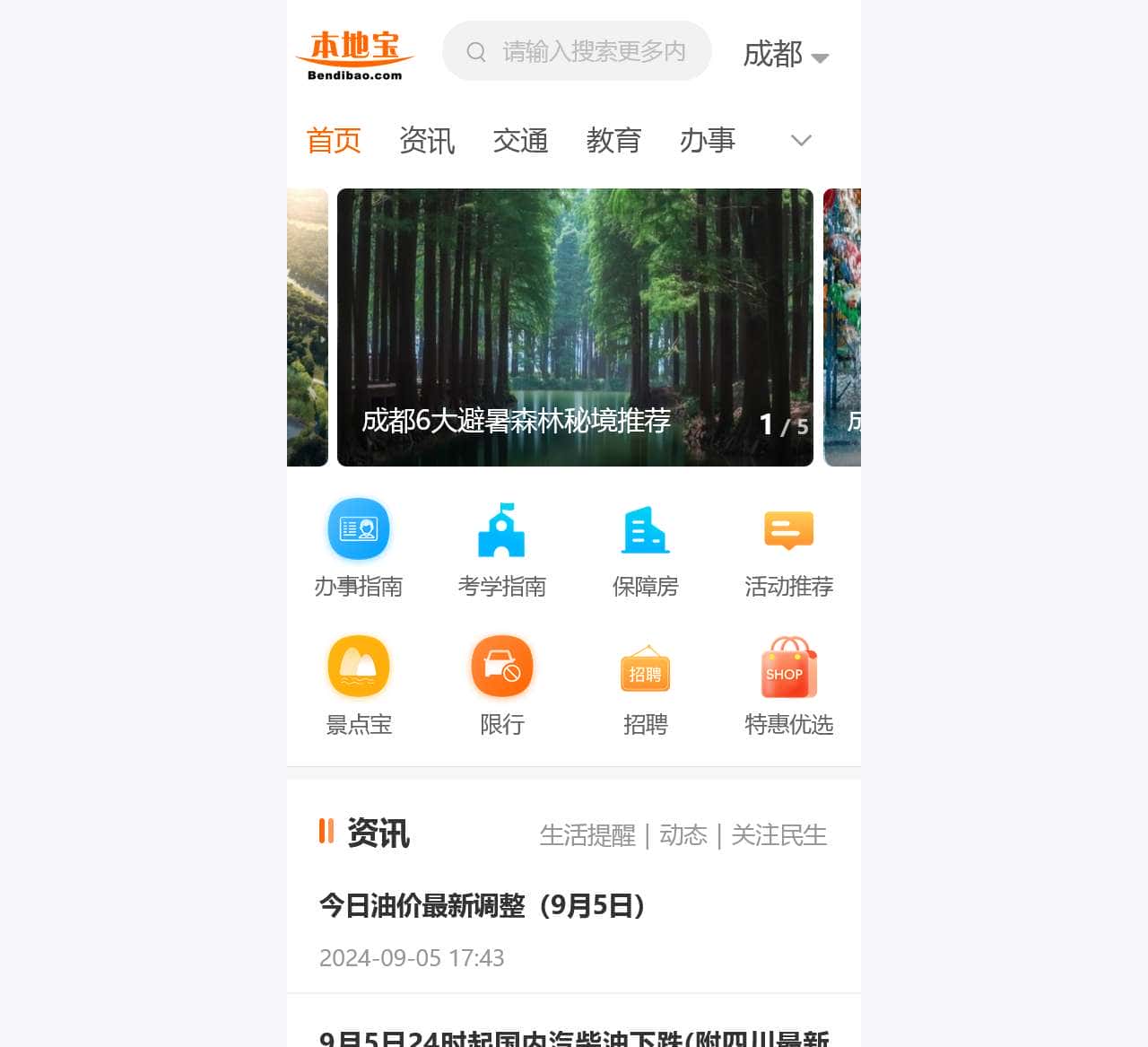Select the 生活提醒 news filter
1148x1047 pixels.
(x=587, y=835)
